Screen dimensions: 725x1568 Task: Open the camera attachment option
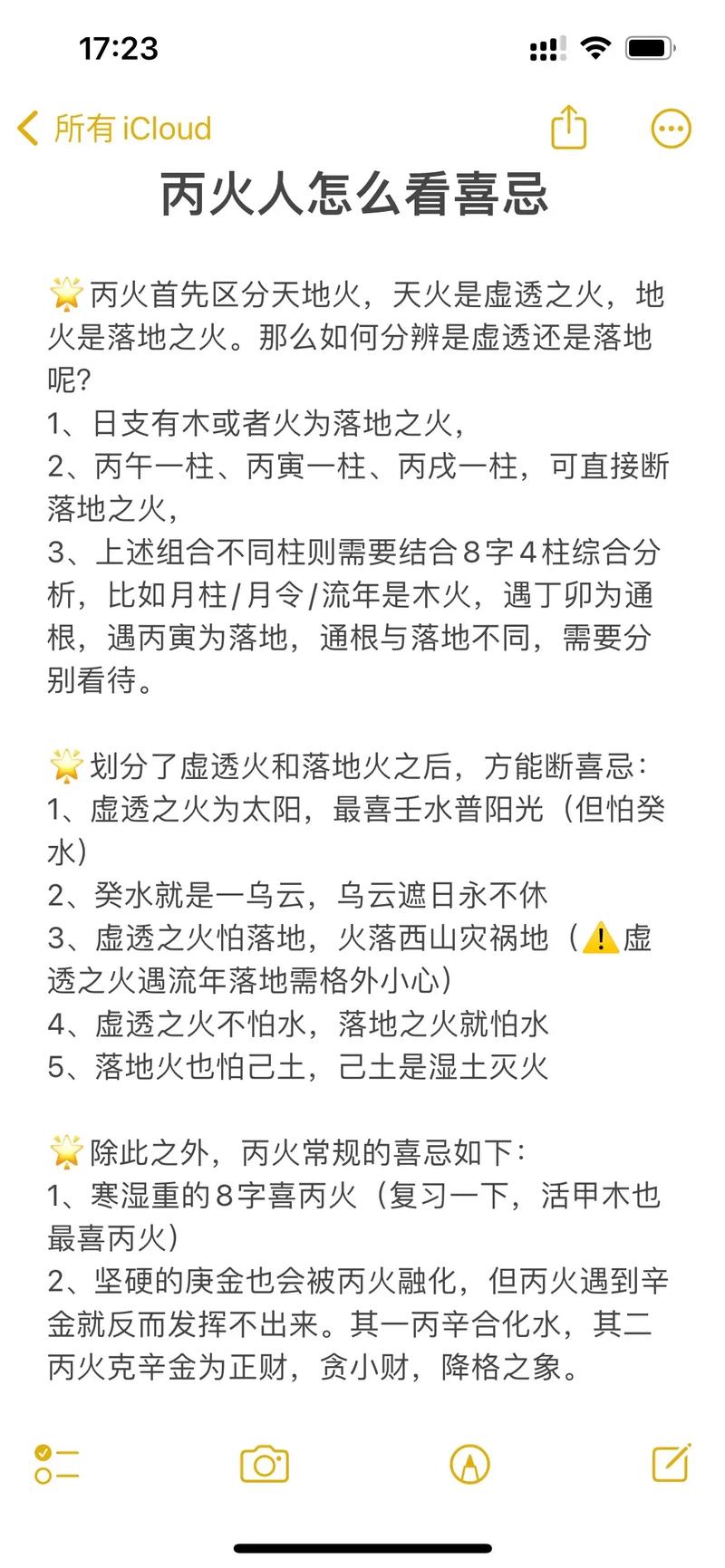click(264, 1465)
